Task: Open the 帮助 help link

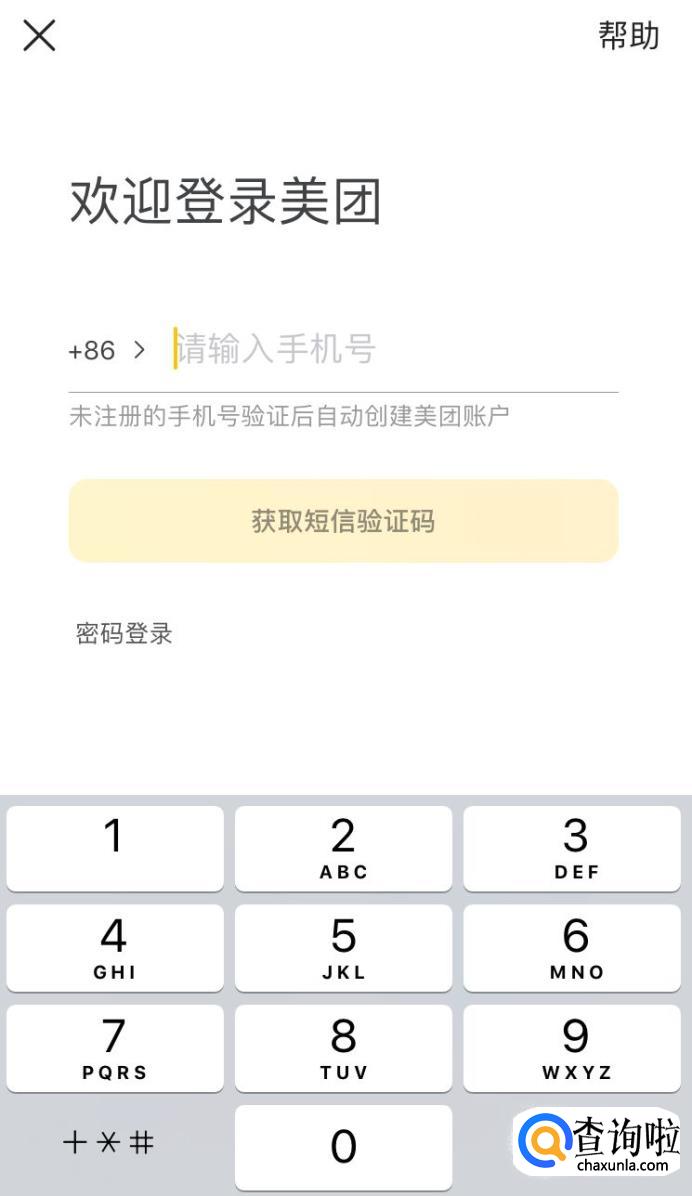Action: click(x=628, y=36)
